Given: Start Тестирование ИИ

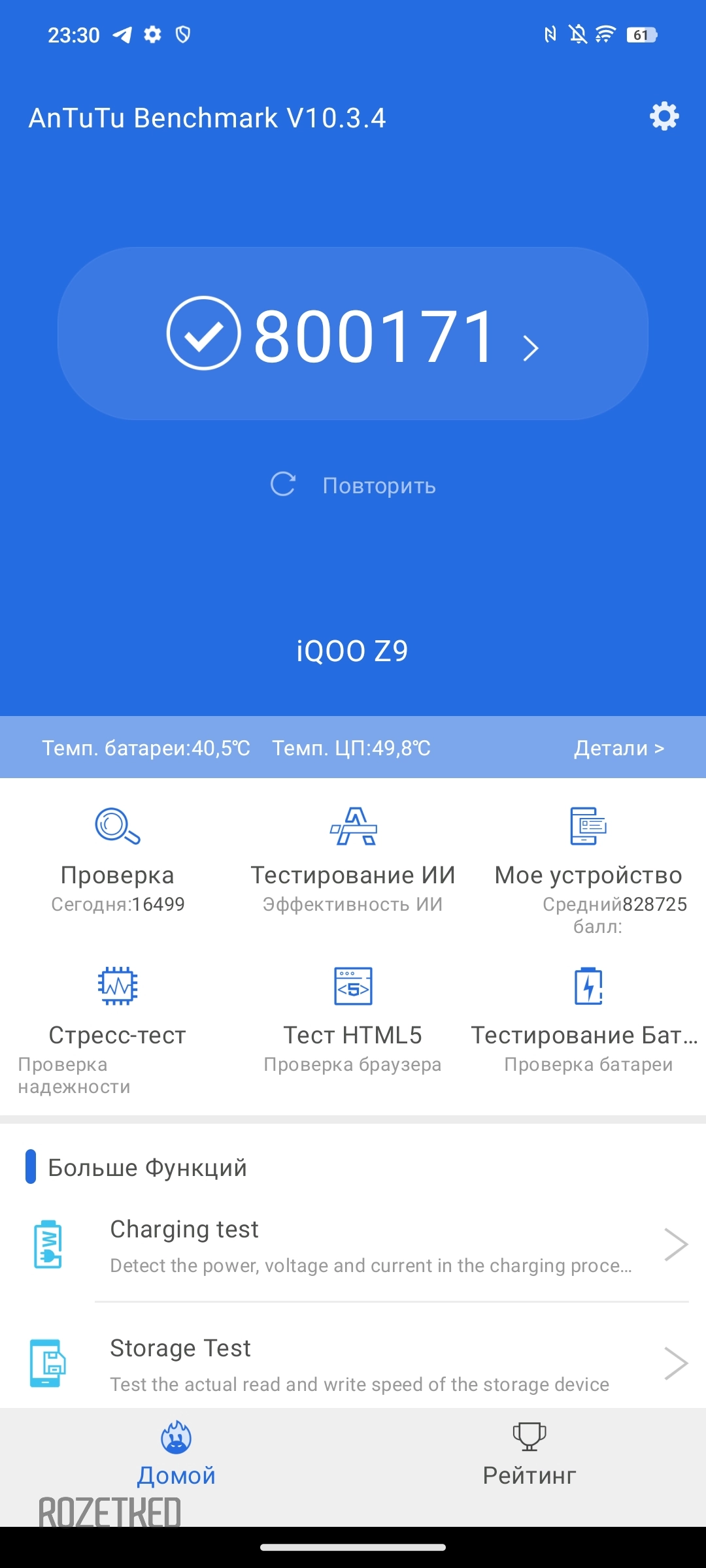Looking at the screenshot, I should point(353,860).
